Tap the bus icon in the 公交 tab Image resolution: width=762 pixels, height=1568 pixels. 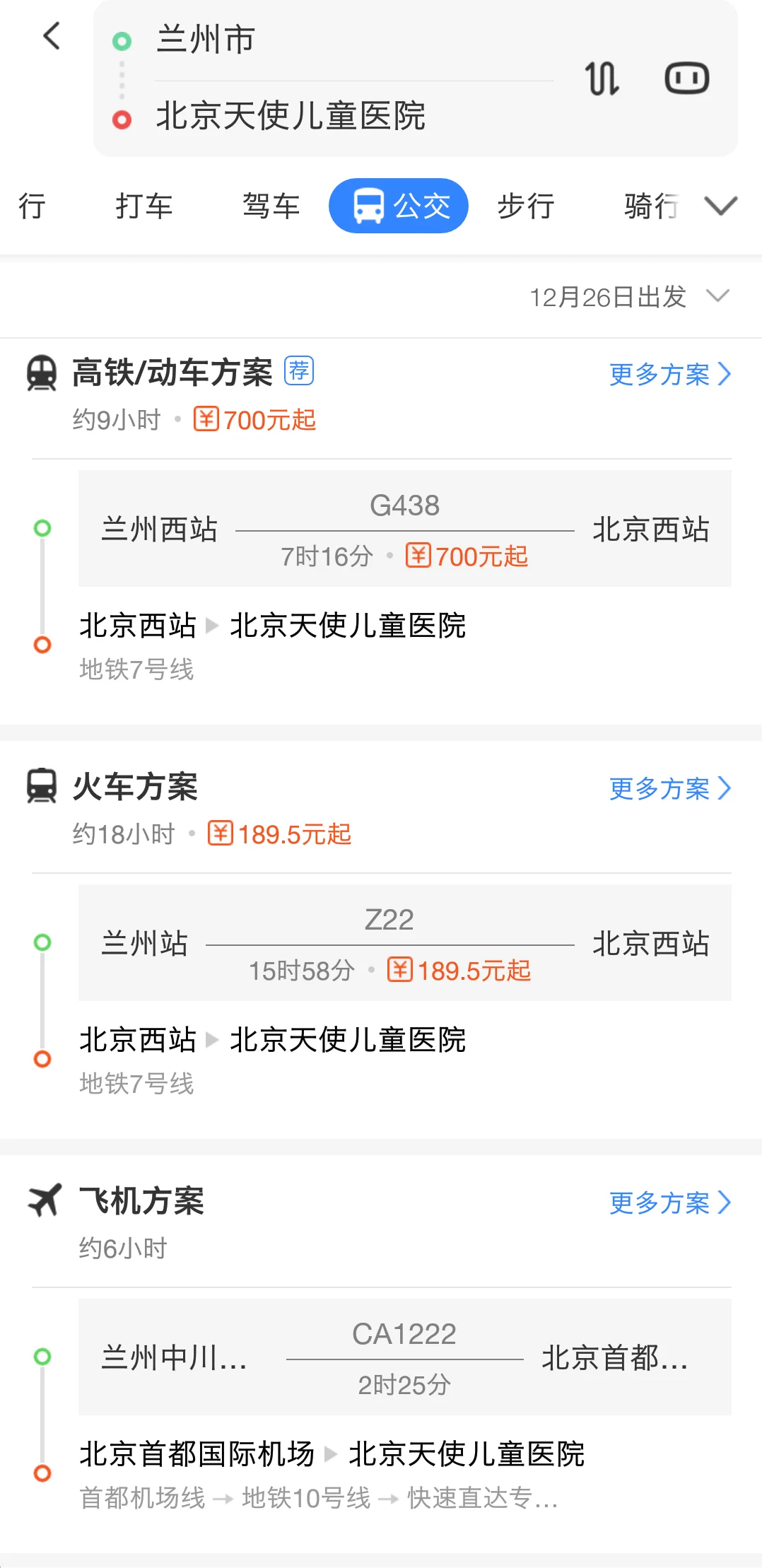(x=368, y=206)
